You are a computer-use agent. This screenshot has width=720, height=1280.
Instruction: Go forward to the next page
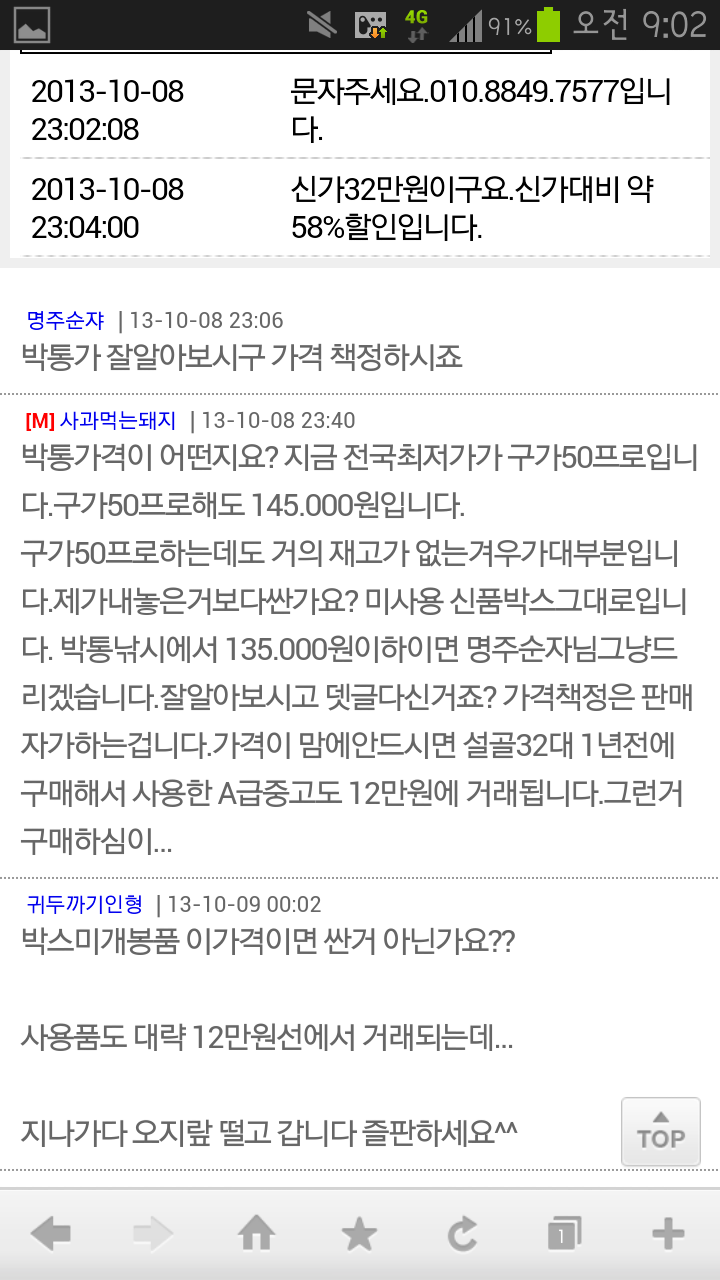pos(153,1235)
